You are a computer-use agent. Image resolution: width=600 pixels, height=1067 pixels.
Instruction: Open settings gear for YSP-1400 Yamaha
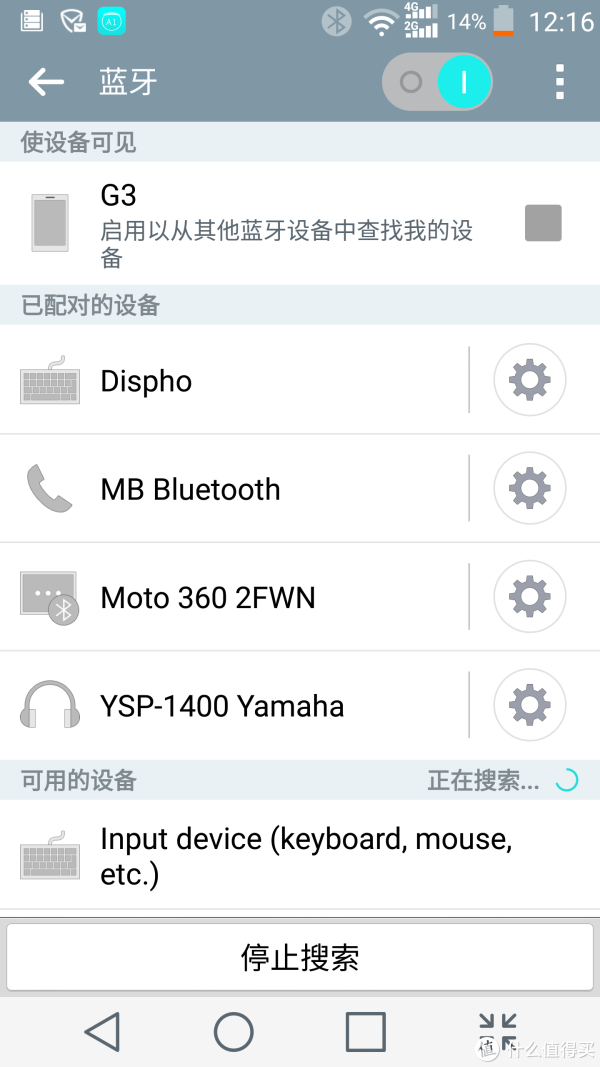tap(529, 704)
